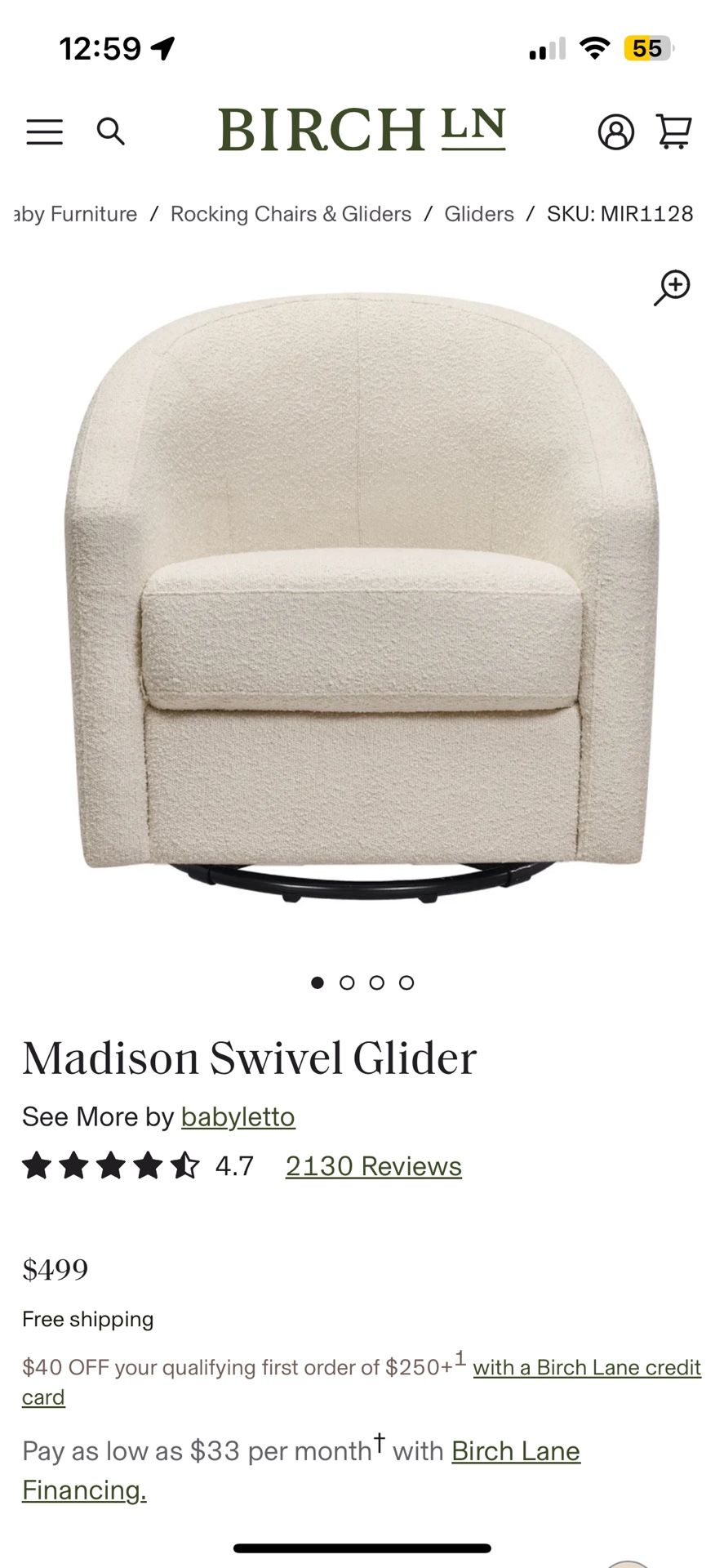Learn about Birch Lane Financing
Viewport: 724px width, 1568px height.
coord(515,1451)
